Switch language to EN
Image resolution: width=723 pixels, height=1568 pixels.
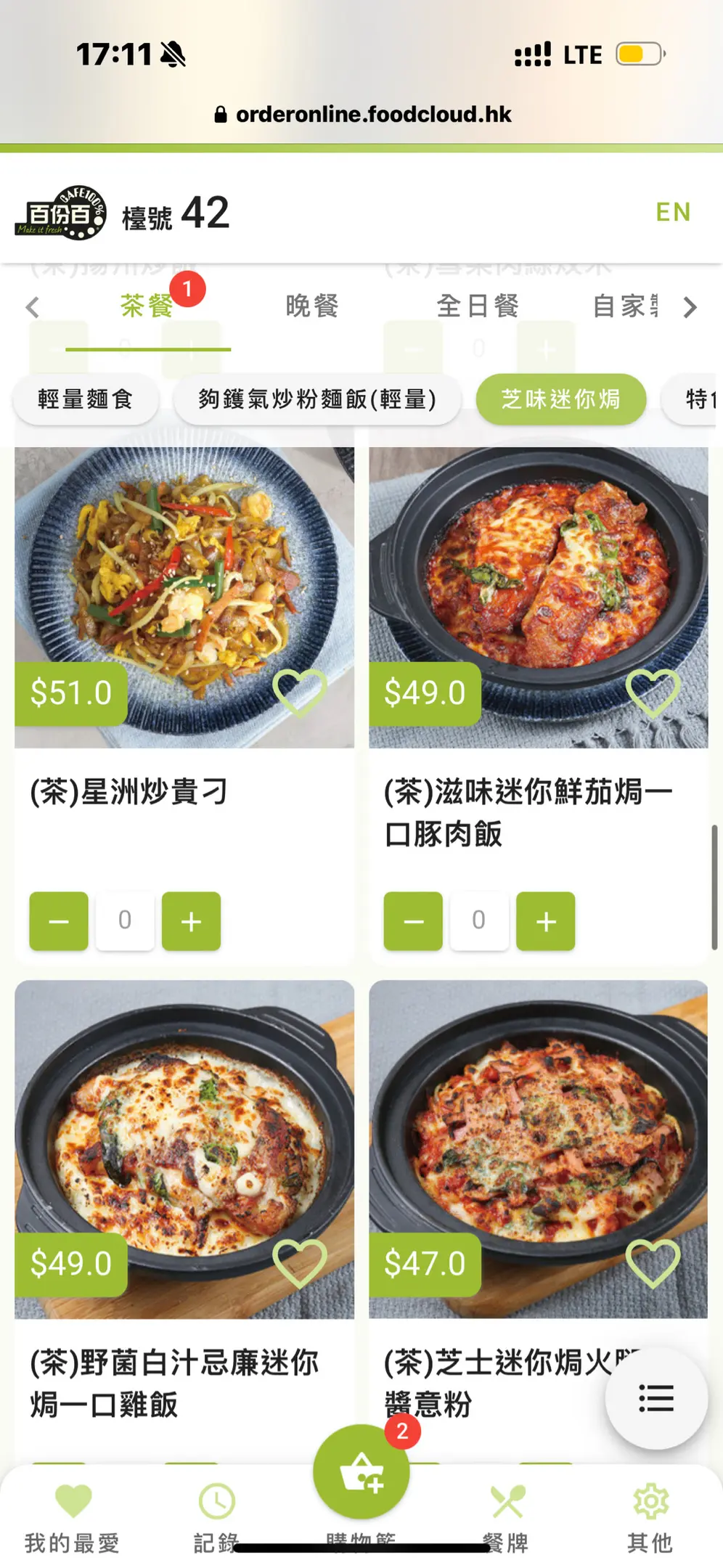pos(672,212)
